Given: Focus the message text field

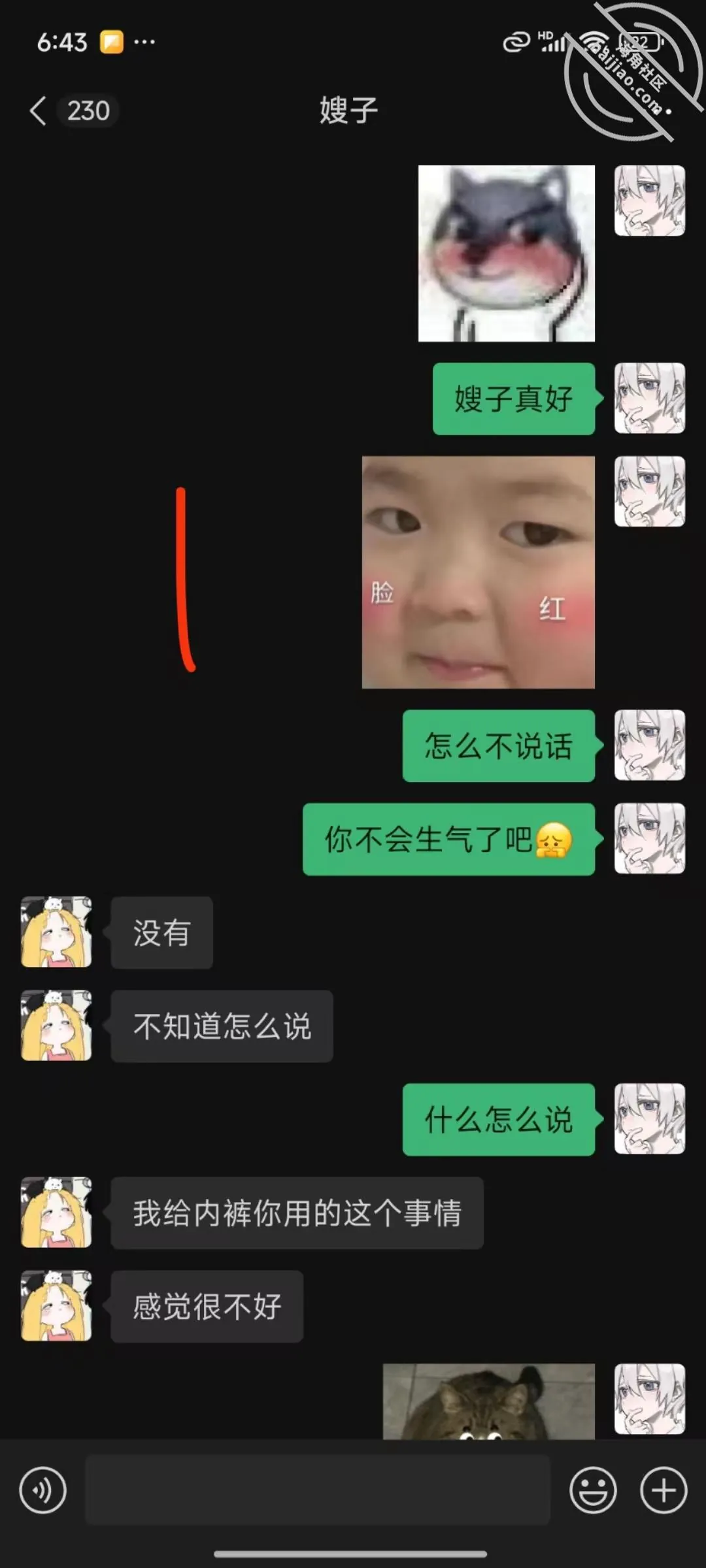Looking at the screenshot, I should (x=318, y=1490).
